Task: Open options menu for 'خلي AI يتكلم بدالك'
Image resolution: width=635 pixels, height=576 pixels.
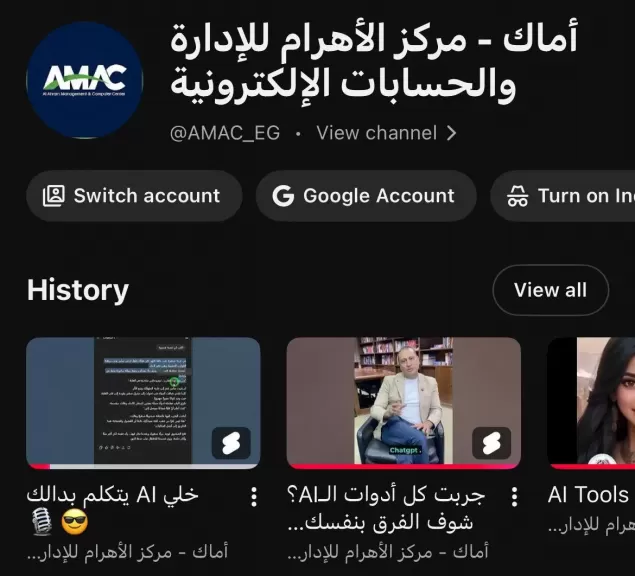Action: tap(254, 497)
